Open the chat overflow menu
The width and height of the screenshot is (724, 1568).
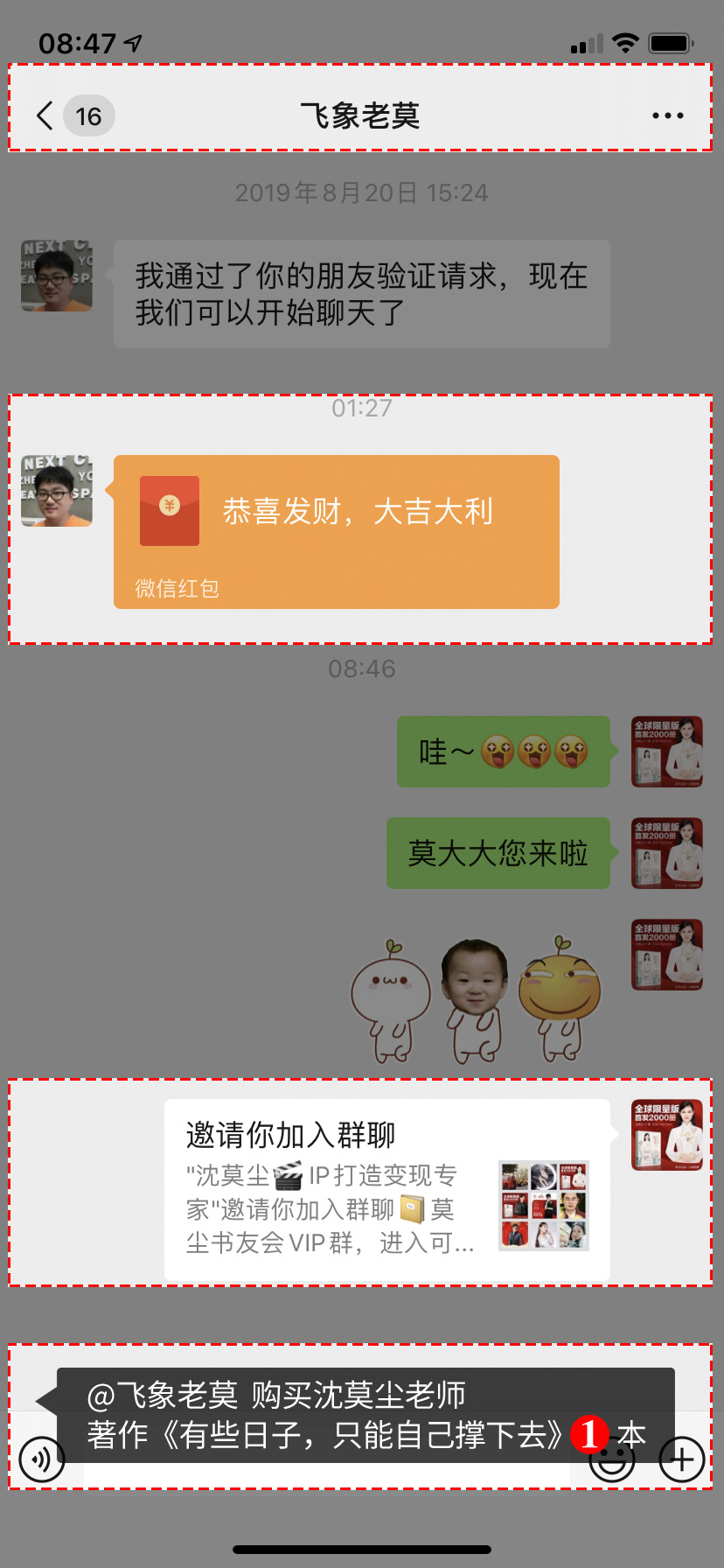(667, 115)
